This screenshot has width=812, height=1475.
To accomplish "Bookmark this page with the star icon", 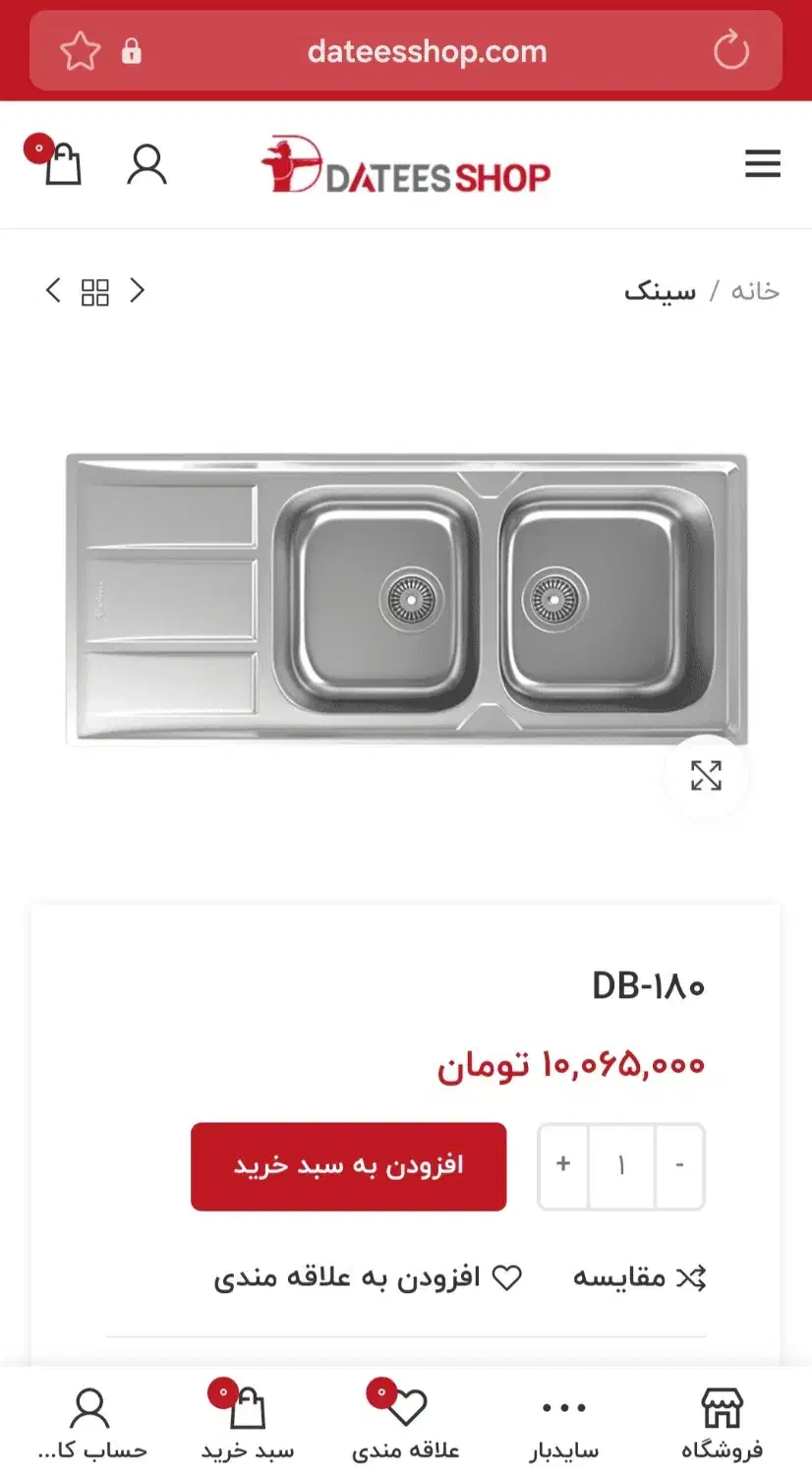I will 80,51.
